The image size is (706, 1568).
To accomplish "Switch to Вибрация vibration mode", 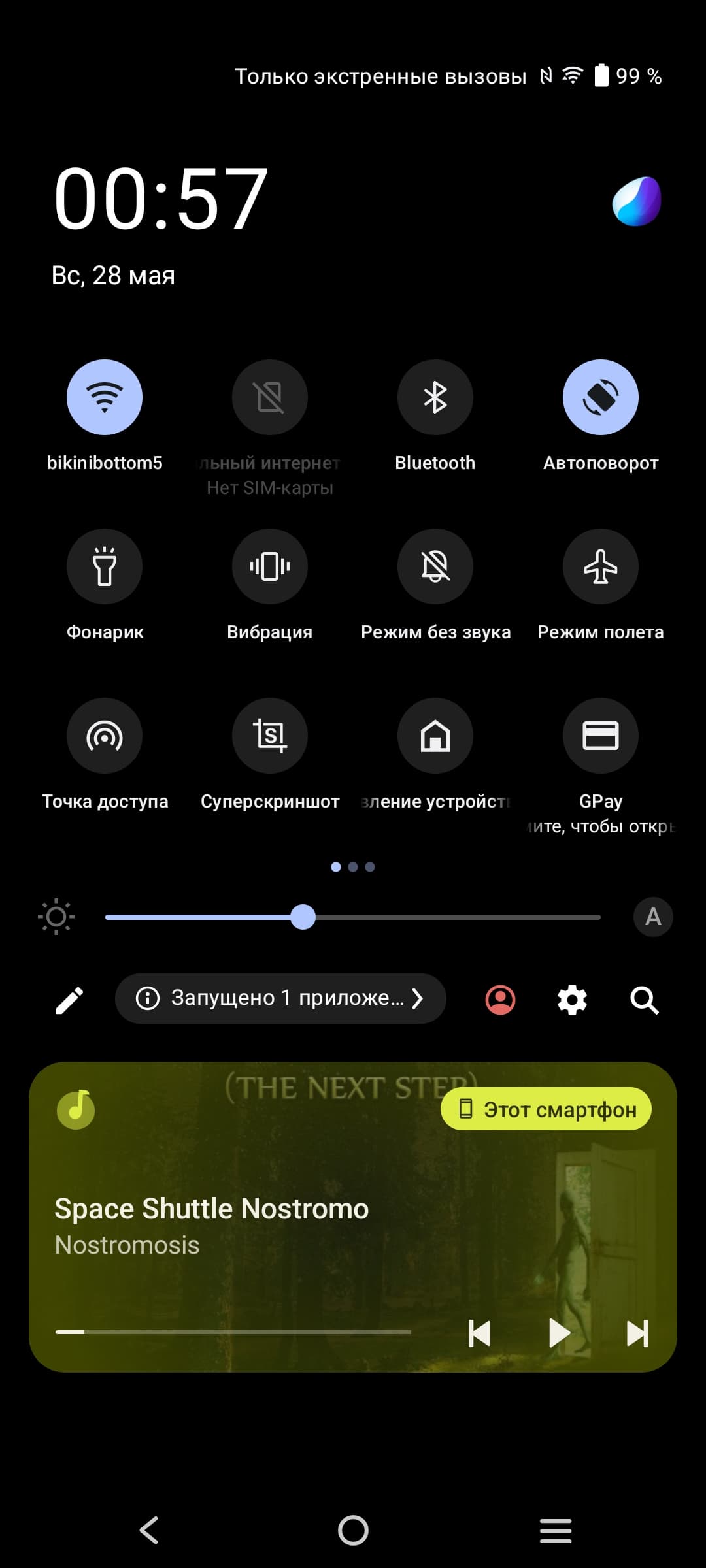I will (x=269, y=566).
